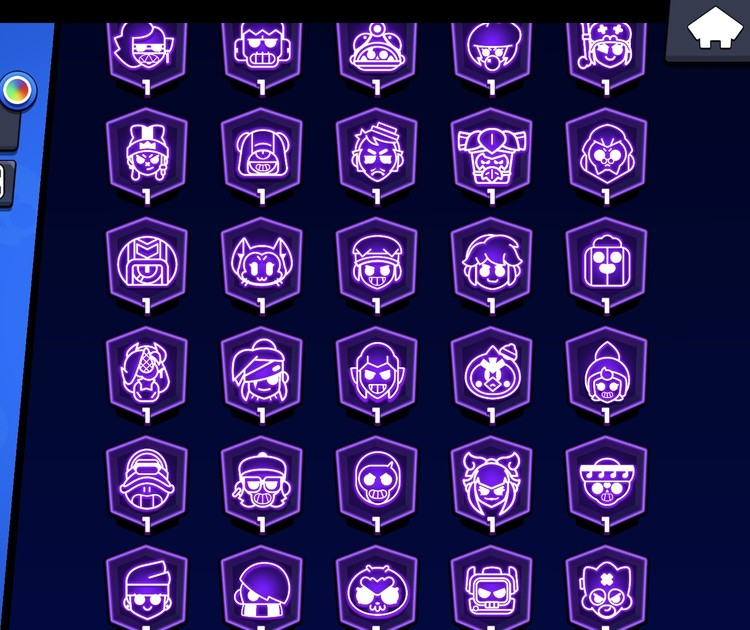Choose the round skull-mask badge

pos(376,481)
